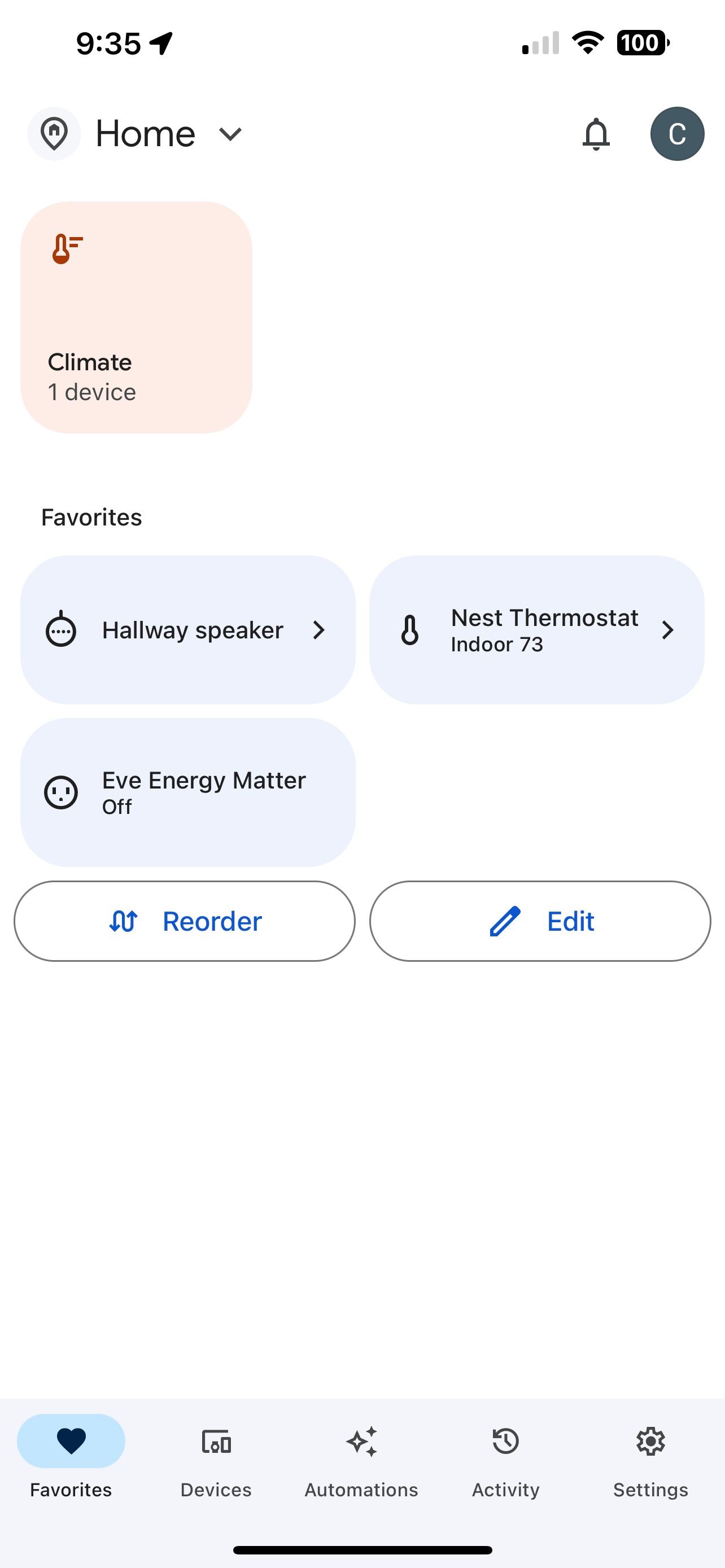Open Settings from the bottom bar
725x1568 pixels.
pyautogui.click(x=650, y=1457)
